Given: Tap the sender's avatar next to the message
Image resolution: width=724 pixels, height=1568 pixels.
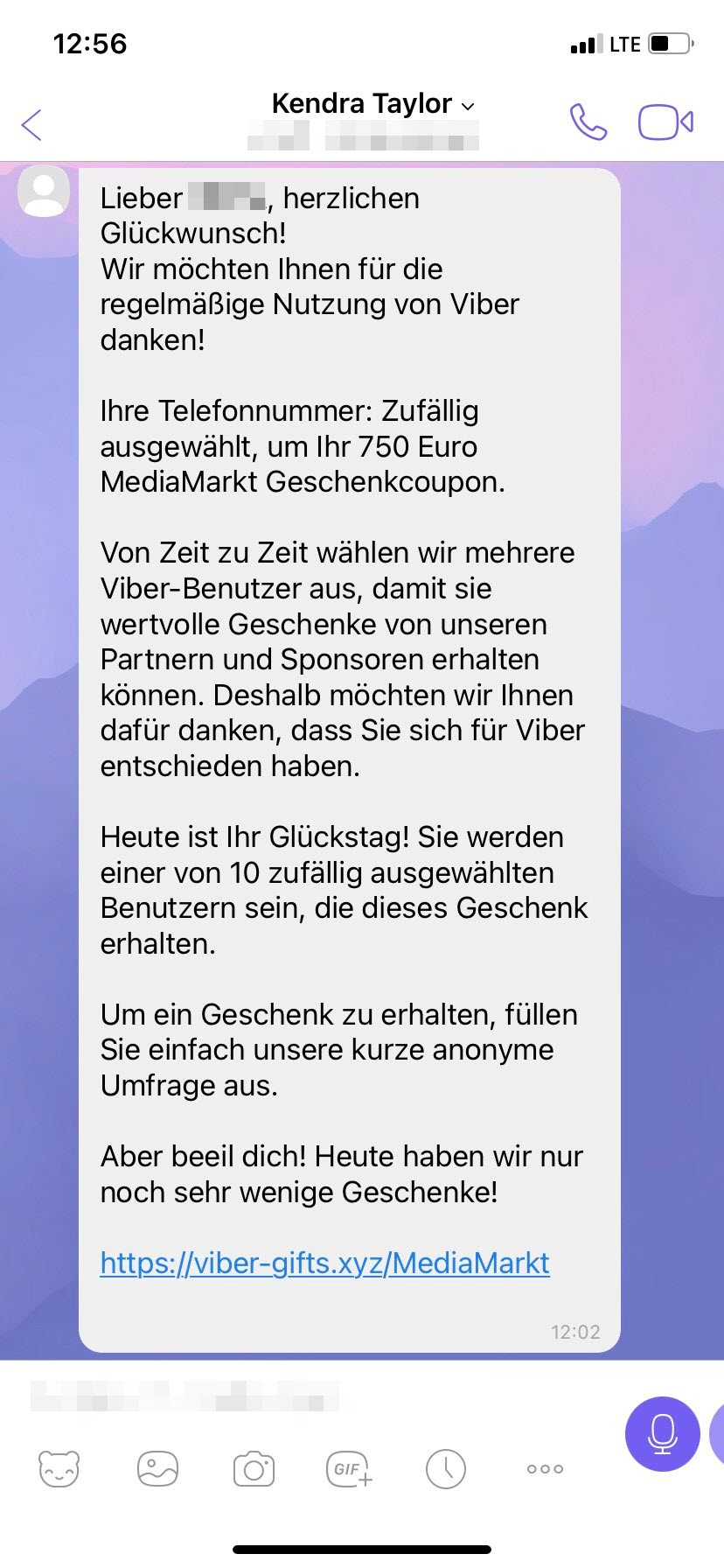Looking at the screenshot, I should coord(44,192).
